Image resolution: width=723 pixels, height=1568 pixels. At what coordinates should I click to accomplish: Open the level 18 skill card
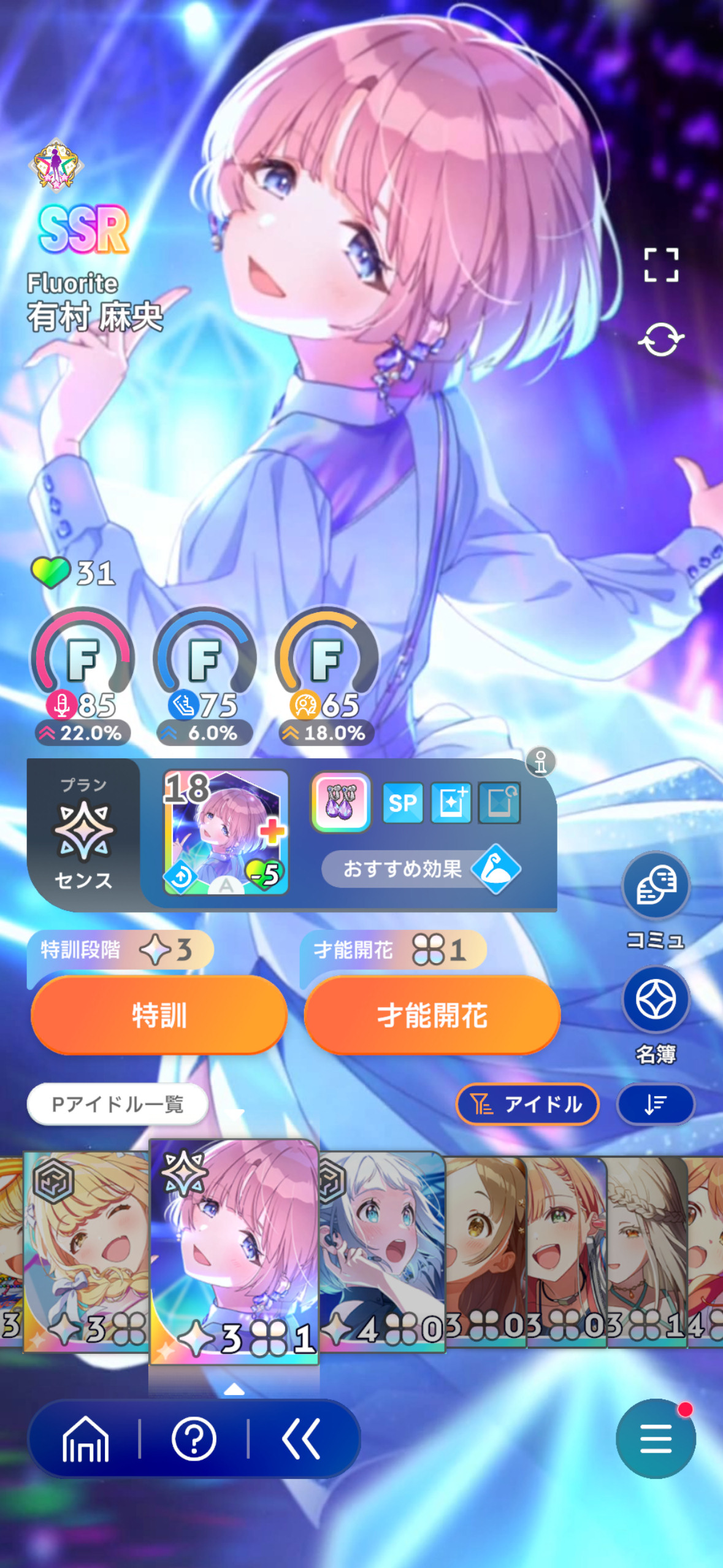pos(226,832)
